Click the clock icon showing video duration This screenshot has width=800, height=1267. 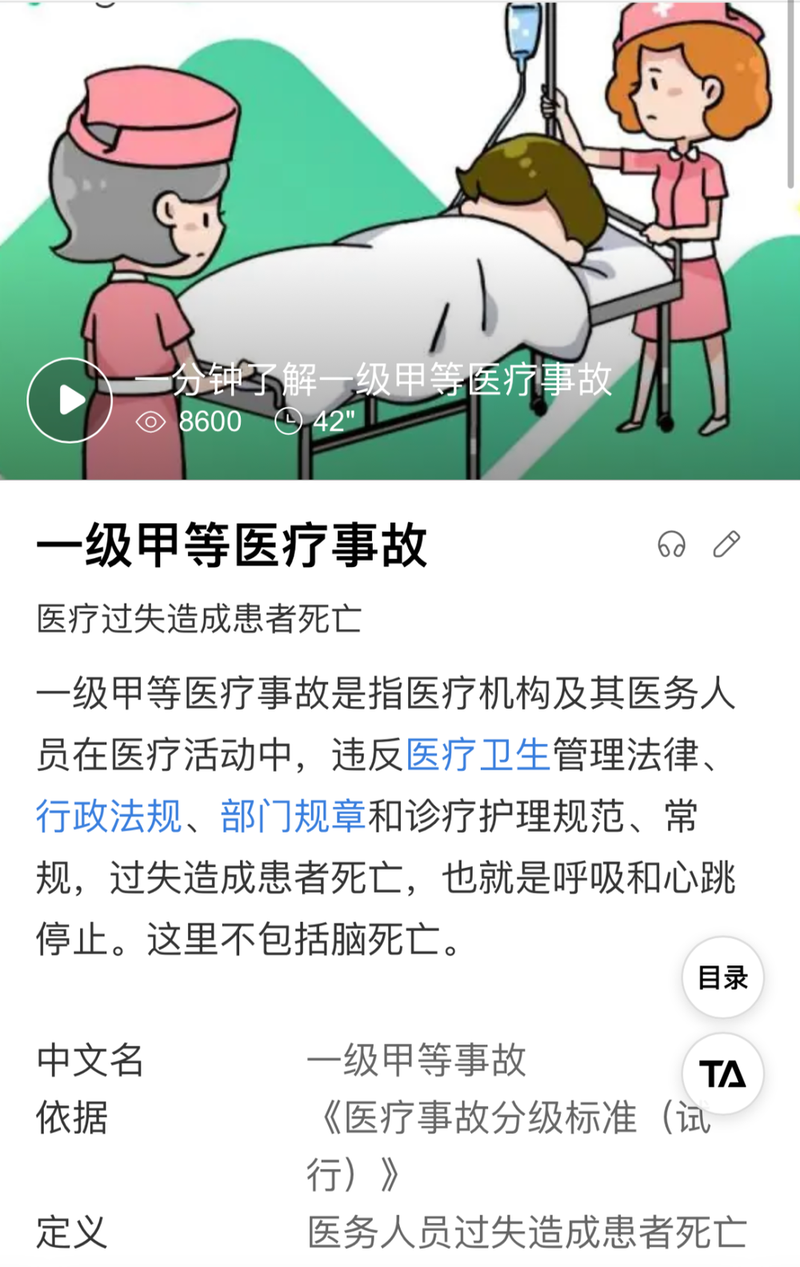coord(287,423)
